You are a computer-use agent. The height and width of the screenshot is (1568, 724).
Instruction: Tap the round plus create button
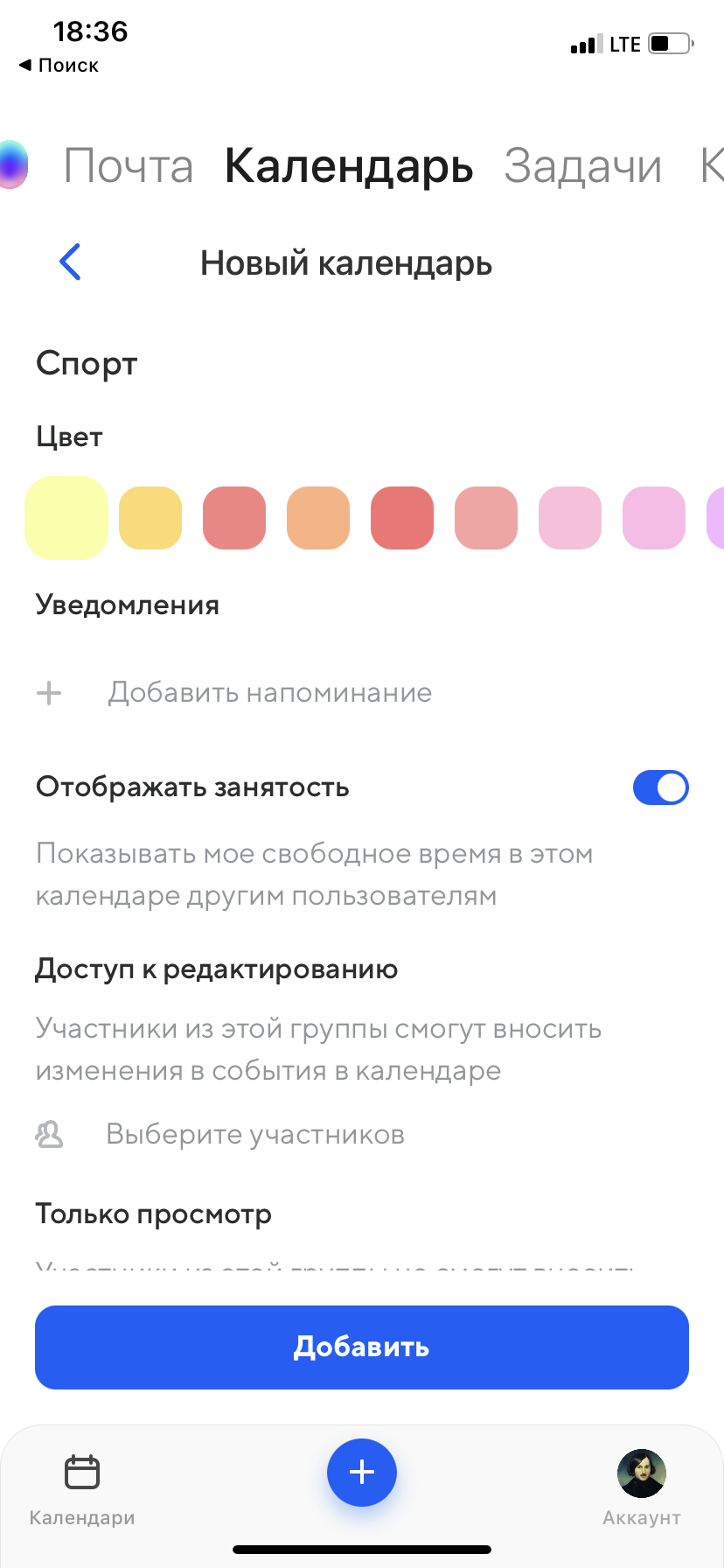pos(362,1472)
